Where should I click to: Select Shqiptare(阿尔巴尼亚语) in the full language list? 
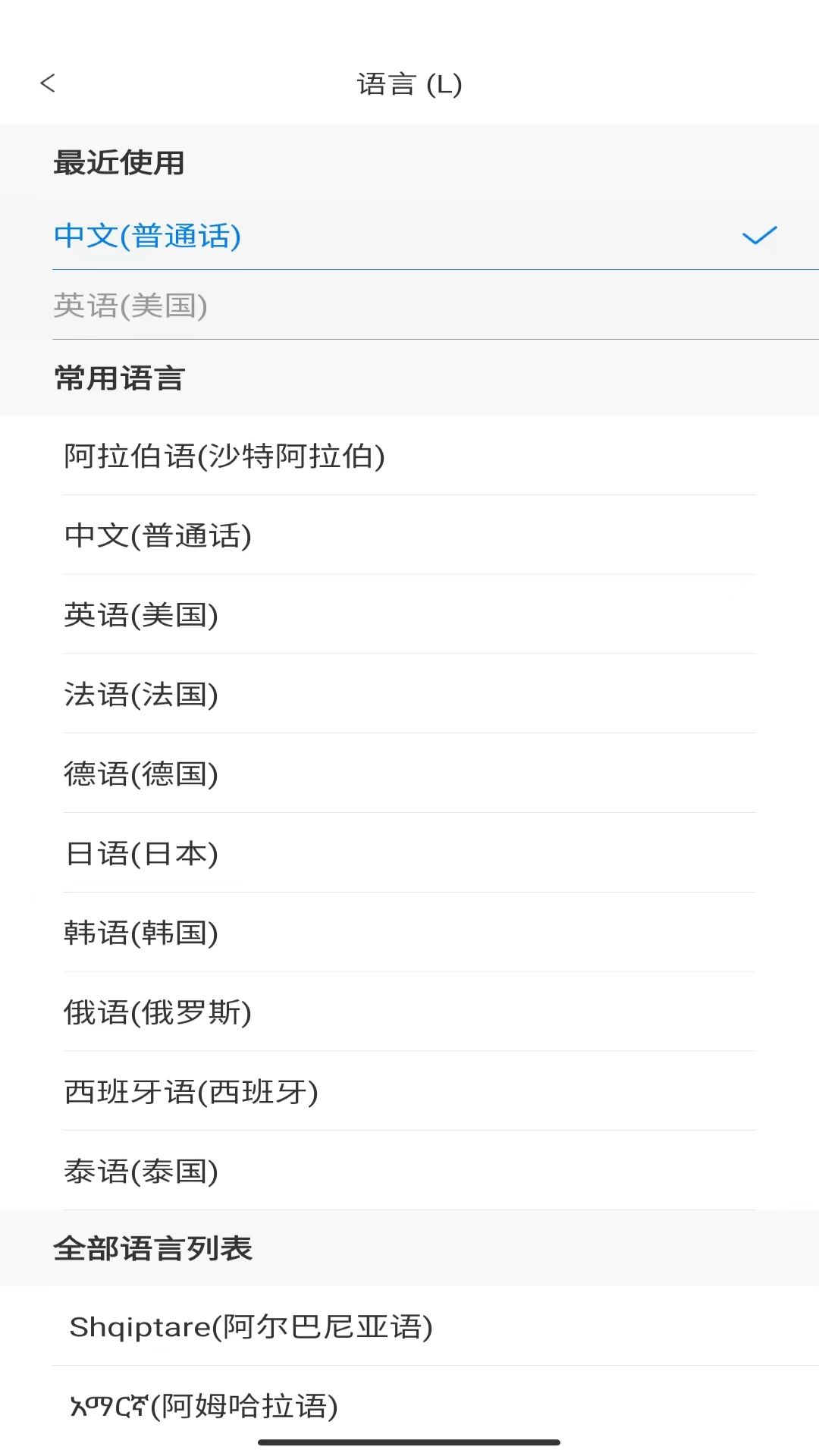point(252,1328)
